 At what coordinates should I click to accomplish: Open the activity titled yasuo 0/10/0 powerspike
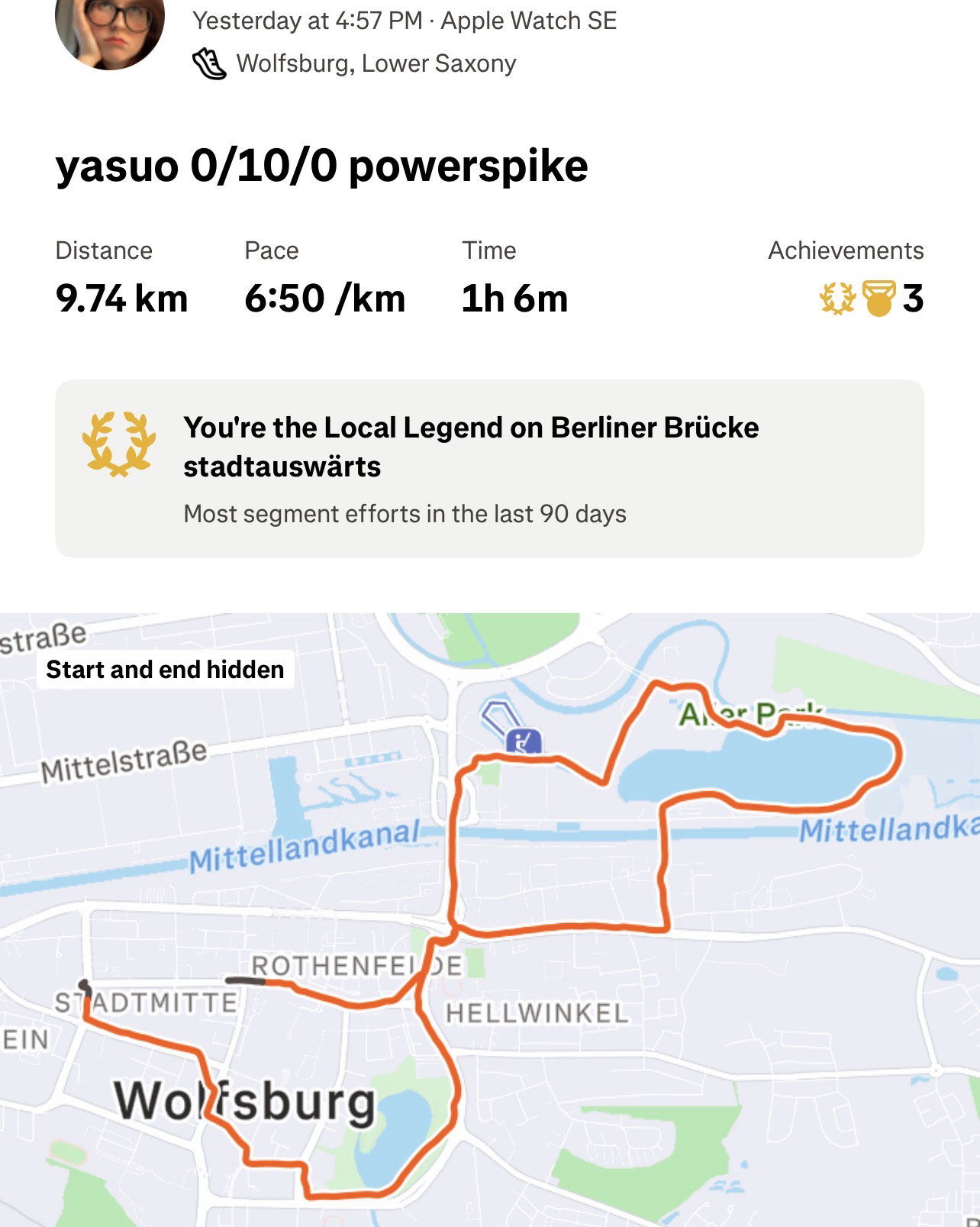tap(321, 166)
